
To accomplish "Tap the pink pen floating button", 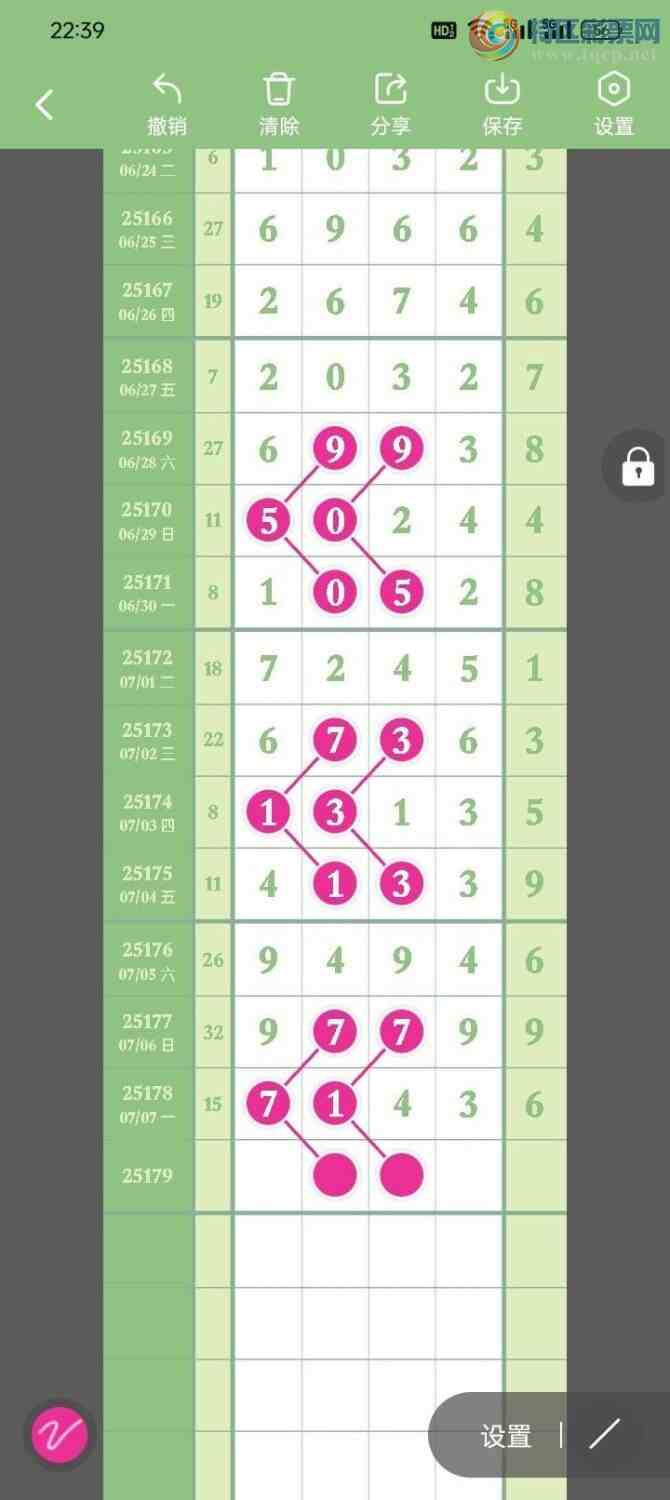I will 60,1436.
